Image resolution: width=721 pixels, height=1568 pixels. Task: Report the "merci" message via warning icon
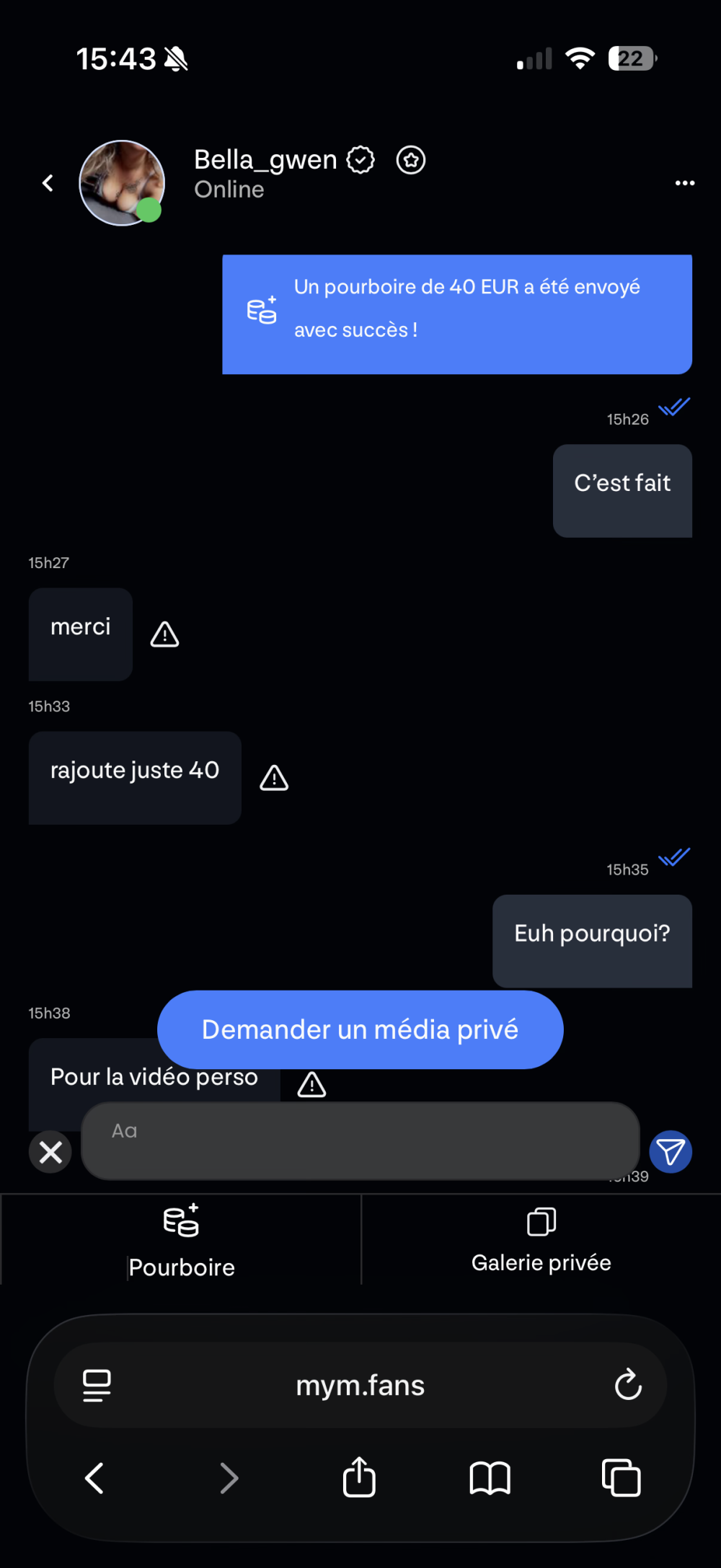click(x=164, y=634)
